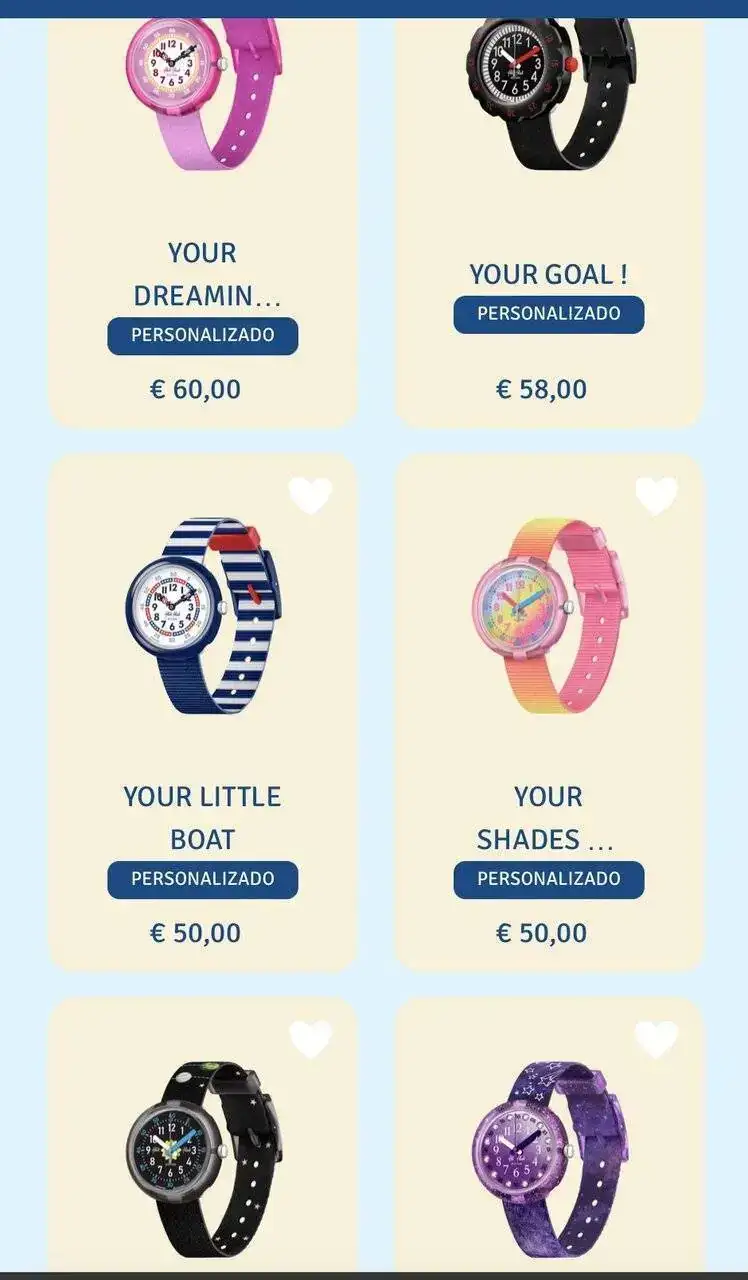View the purple galaxy watch product
748x1280 pixels.
(549, 1160)
